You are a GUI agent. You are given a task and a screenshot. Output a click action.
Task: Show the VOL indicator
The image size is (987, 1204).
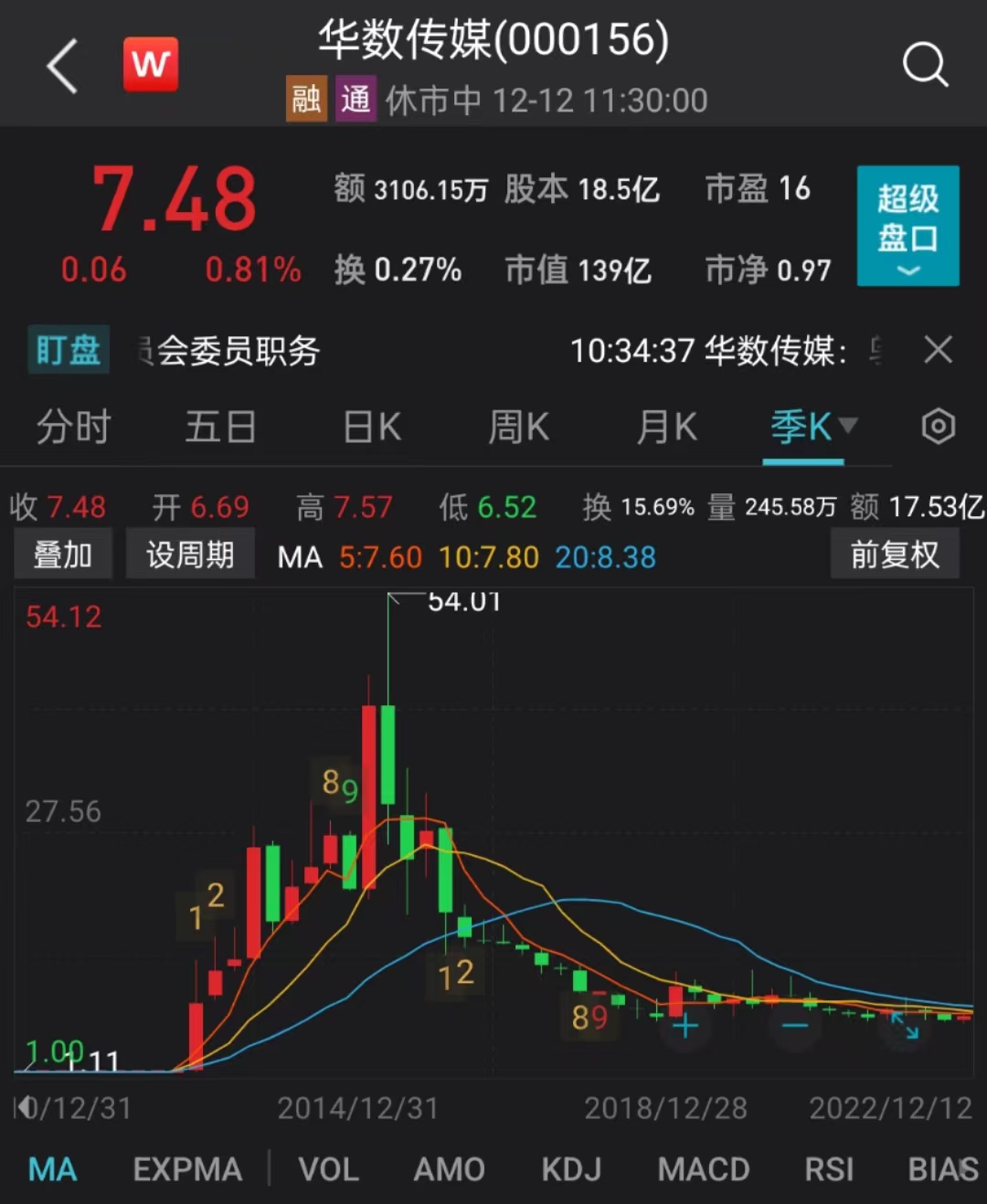(x=328, y=1169)
